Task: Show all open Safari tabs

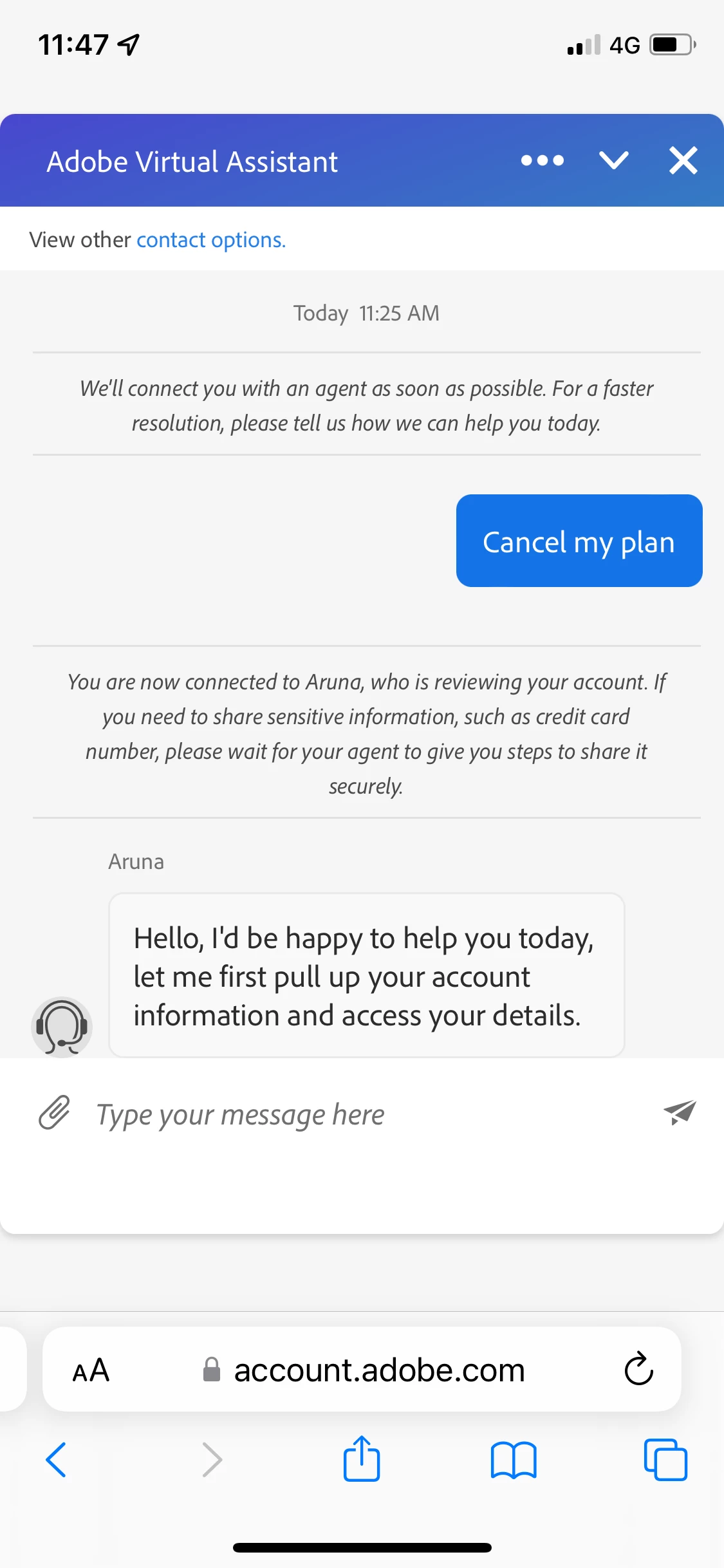Action: tap(665, 1459)
